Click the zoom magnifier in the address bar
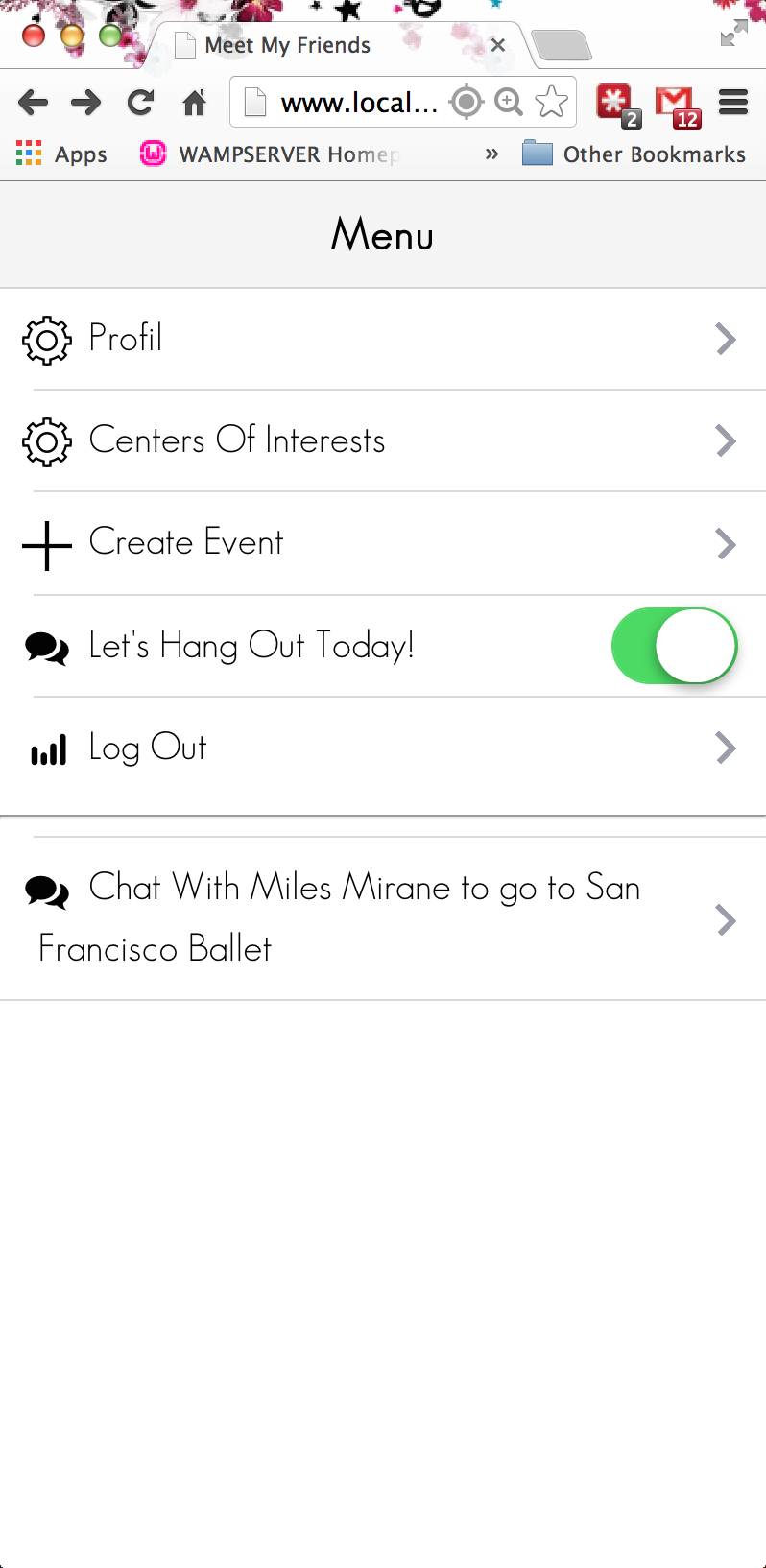The width and height of the screenshot is (766, 1568). tap(509, 102)
